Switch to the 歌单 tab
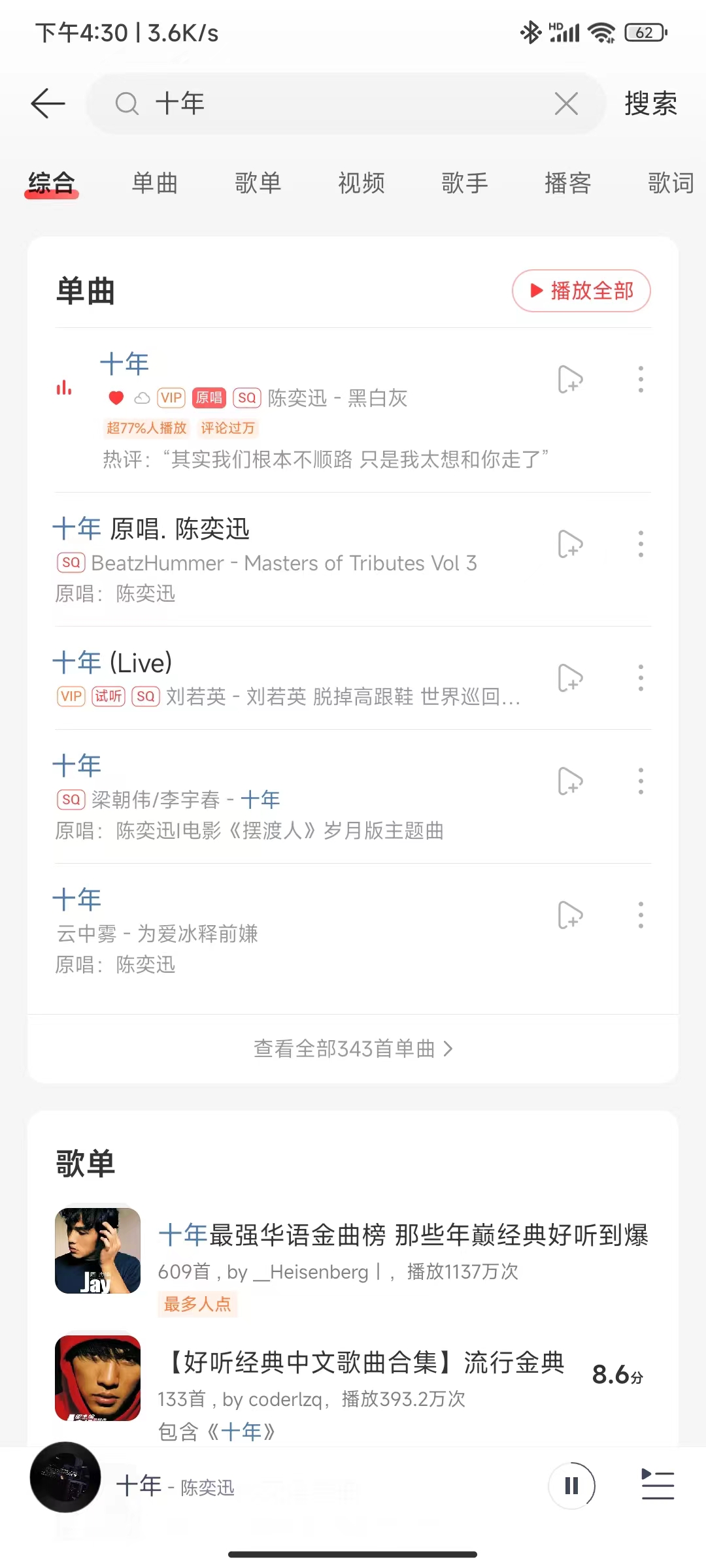This screenshot has width=706, height=1568. 258,183
